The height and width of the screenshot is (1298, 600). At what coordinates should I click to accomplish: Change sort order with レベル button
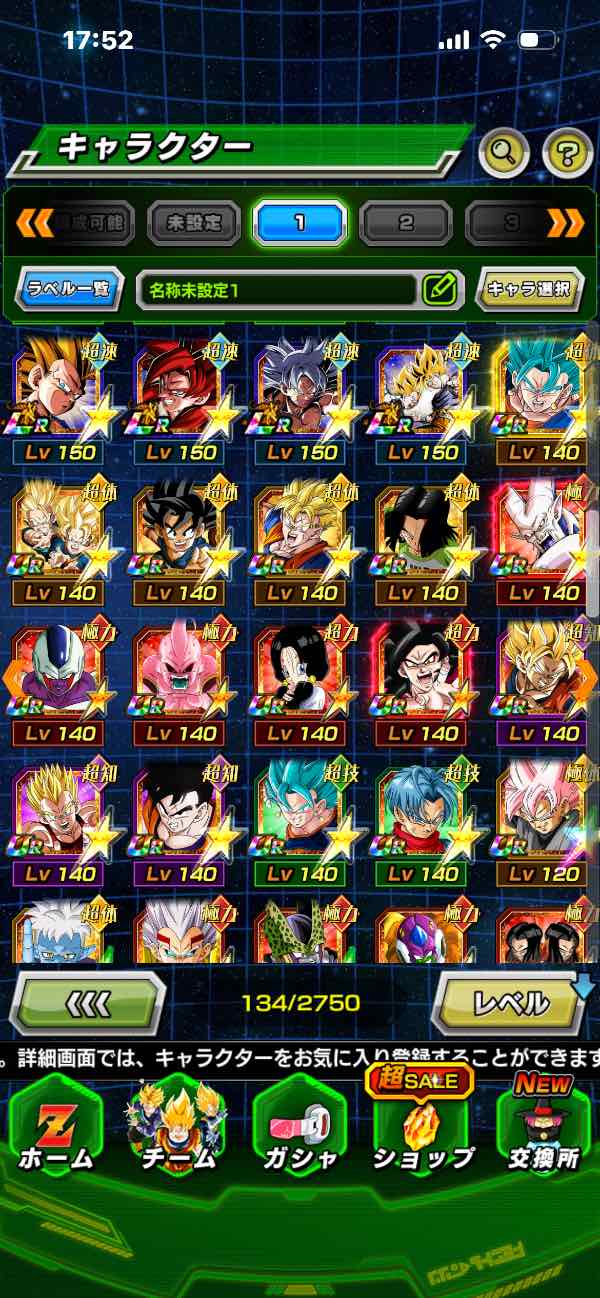508,1002
